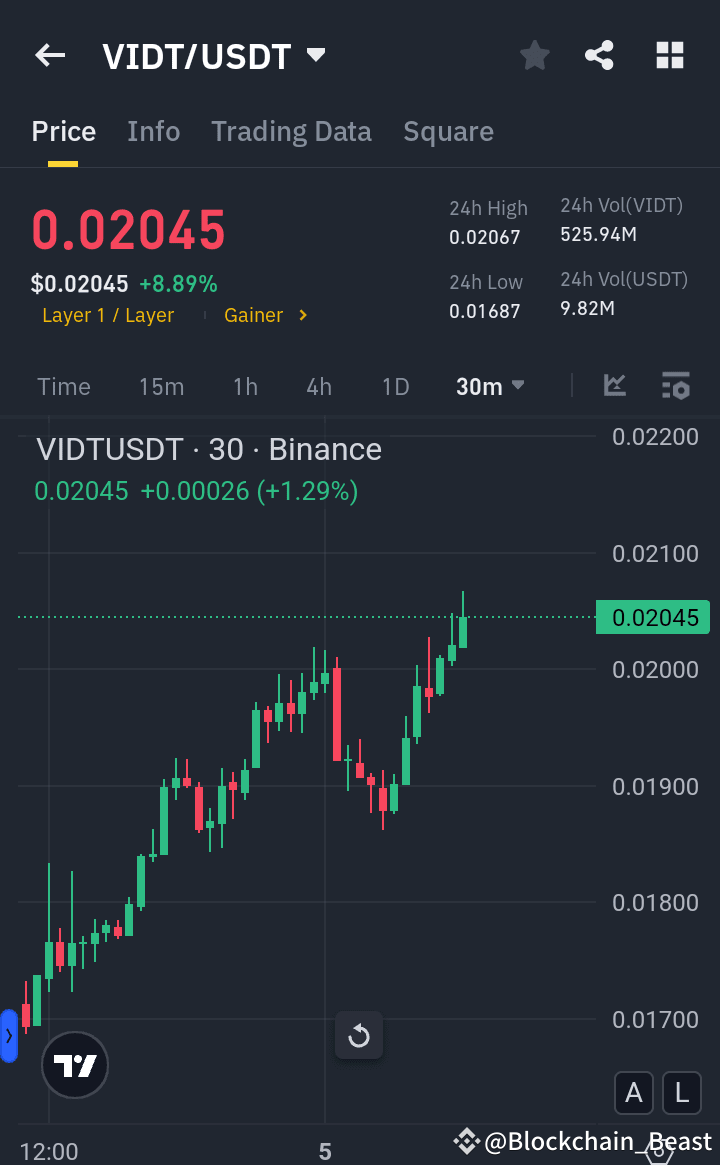Open the share icon
Viewport: 720px width, 1165px height.
pos(599,55)
